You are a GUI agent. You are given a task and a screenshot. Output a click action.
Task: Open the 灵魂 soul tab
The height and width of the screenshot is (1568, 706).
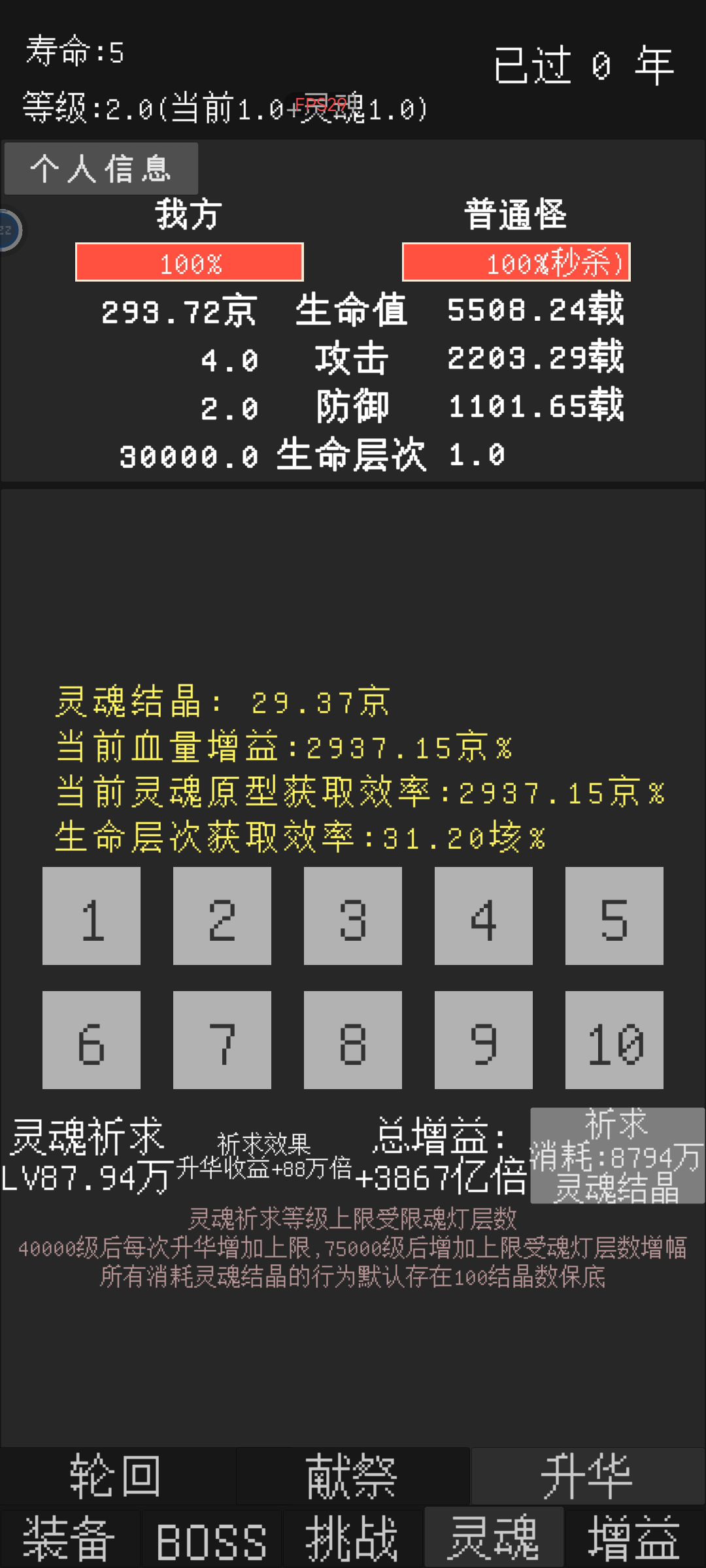pos(494,1539)
